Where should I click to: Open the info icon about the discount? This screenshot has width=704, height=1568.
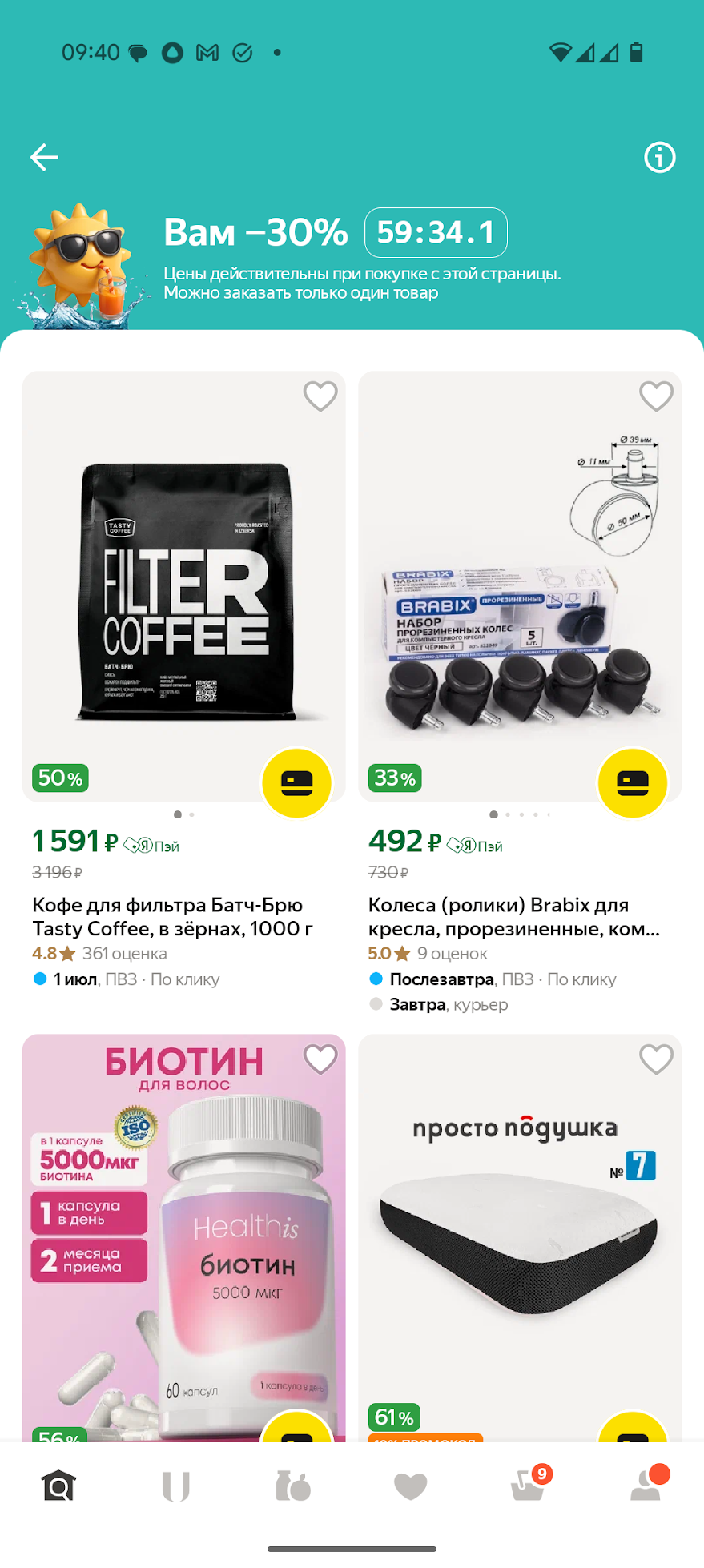(x=659, y=157)
